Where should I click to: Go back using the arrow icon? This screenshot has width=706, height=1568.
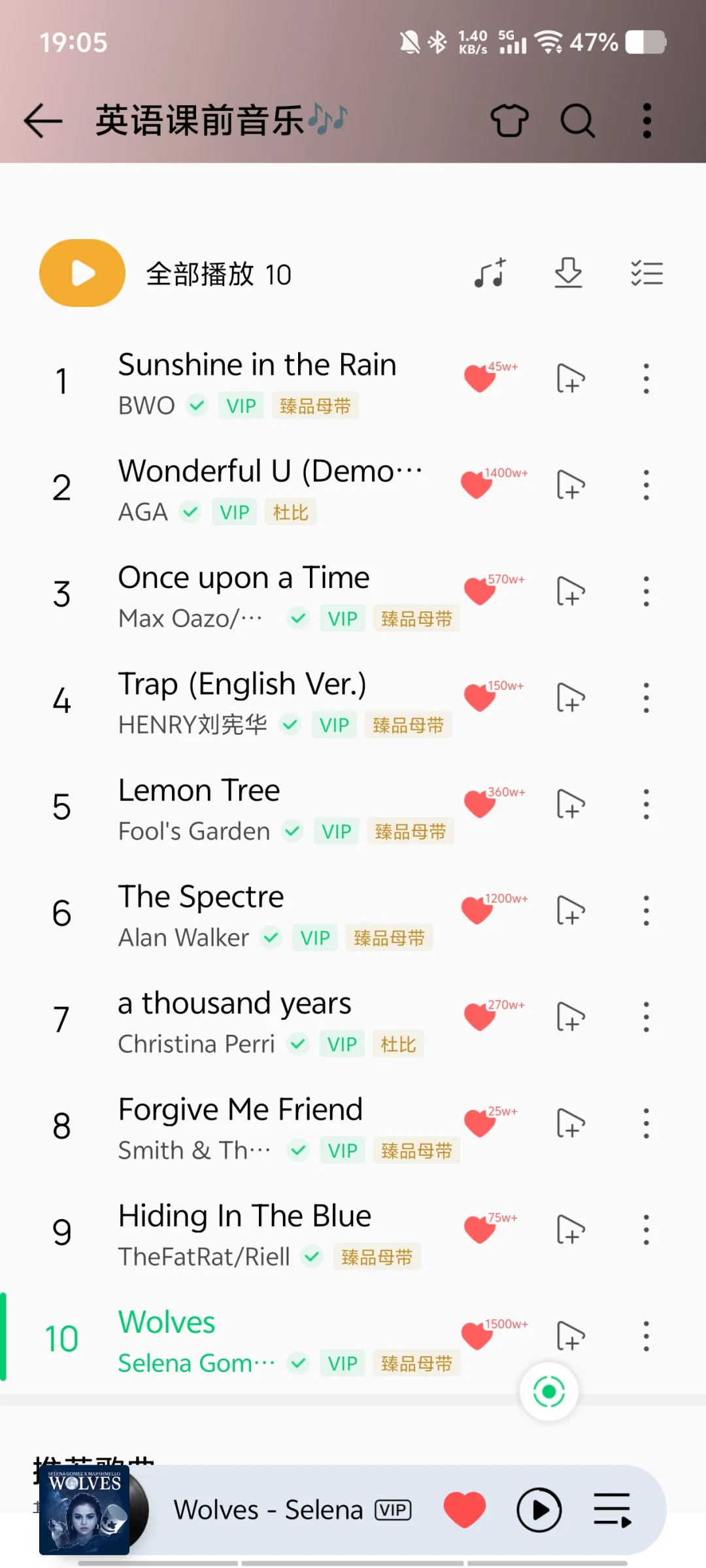pyautogui.click(x=43, y=121)
